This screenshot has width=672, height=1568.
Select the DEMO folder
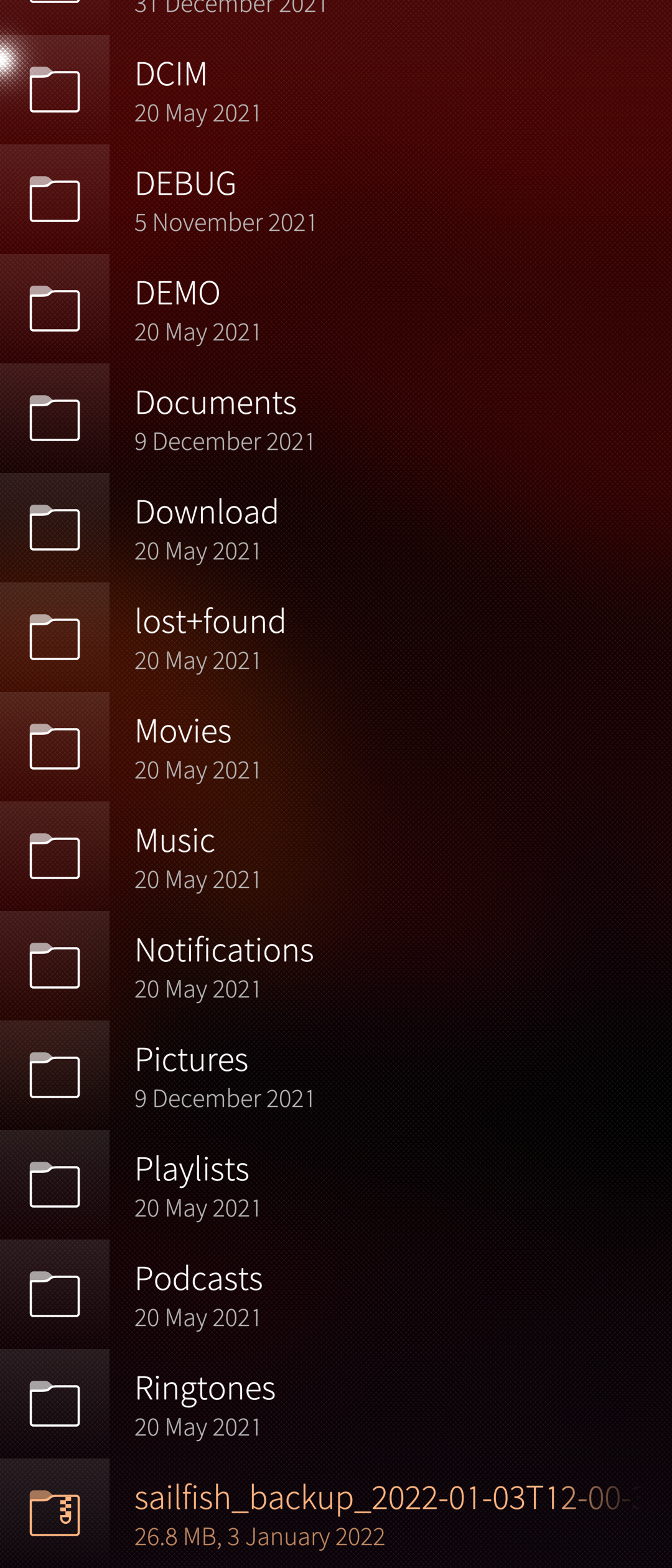click(x=177, y=309)
